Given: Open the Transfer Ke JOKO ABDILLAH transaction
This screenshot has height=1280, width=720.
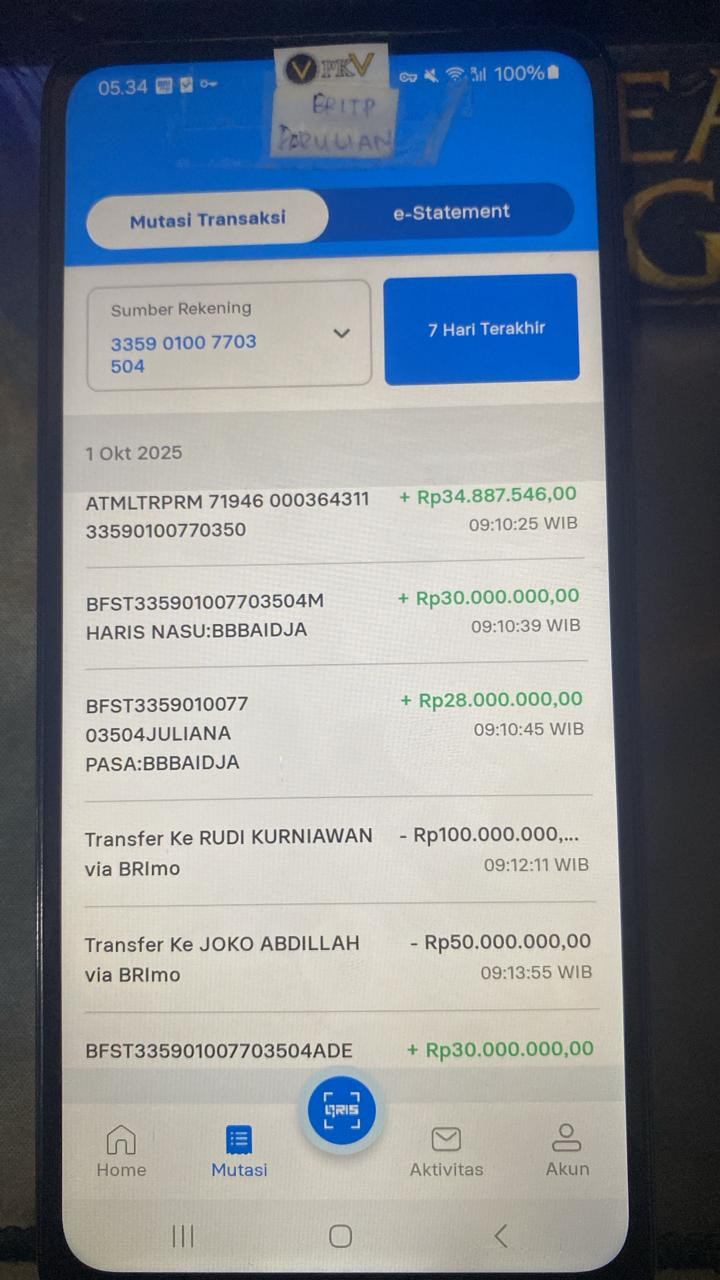Looking at the screenshot, I should [x=339, y=957].
